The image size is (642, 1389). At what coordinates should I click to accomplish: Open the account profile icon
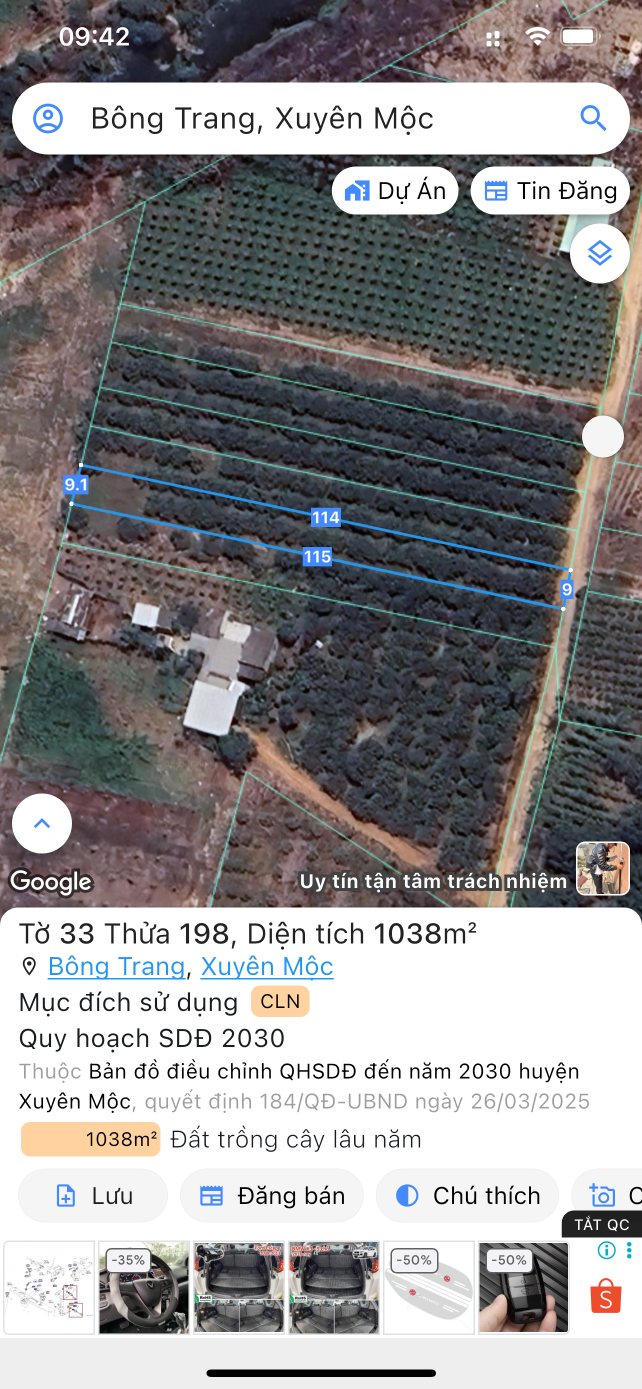coord(48,119)
